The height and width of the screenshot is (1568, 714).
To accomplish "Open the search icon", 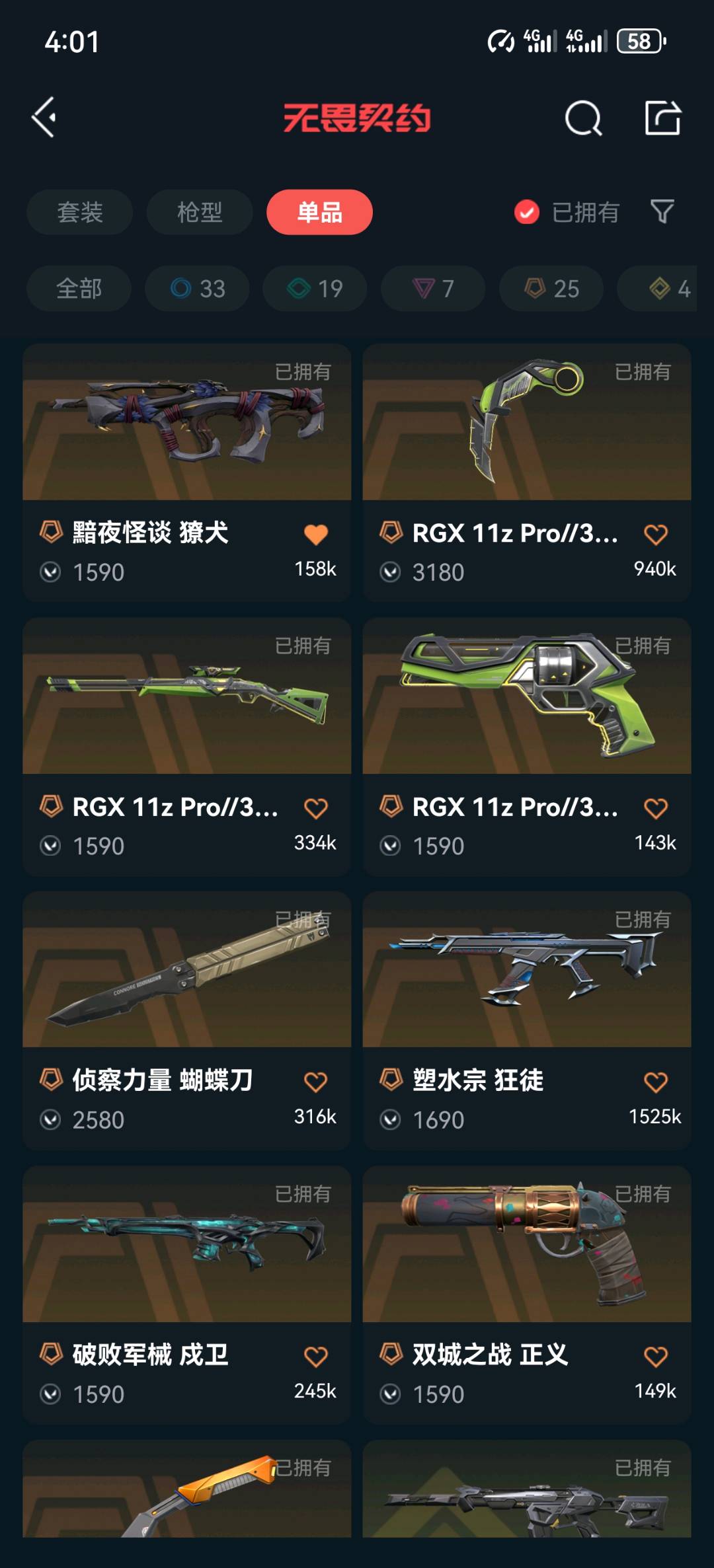I will pyautogui.click(x=583, y=119).
